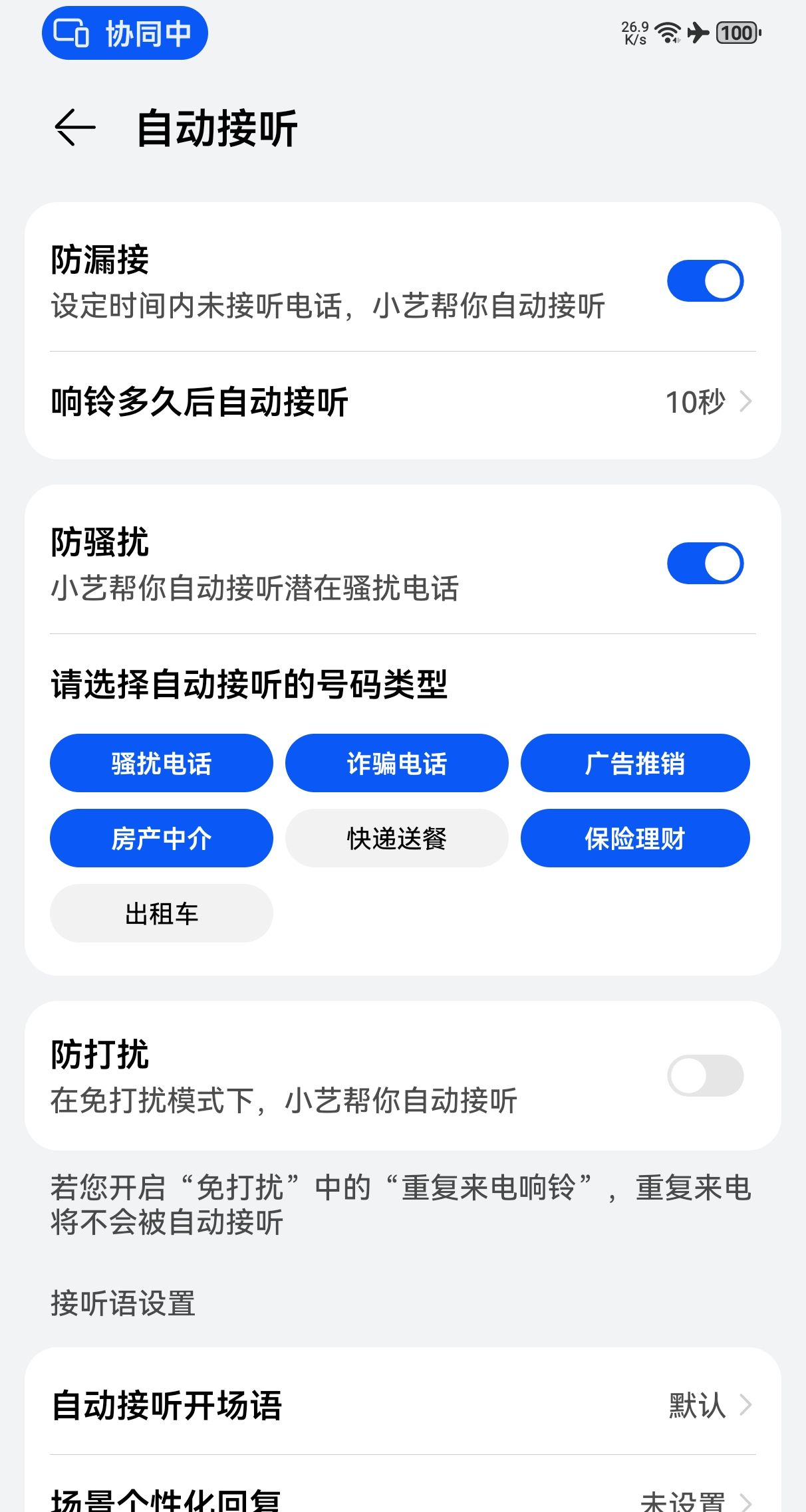The height and width of the screenshot is (1512, 806).
Task: Open 响铃多久后自动接听 setting
Action: (x=402, y=402)
